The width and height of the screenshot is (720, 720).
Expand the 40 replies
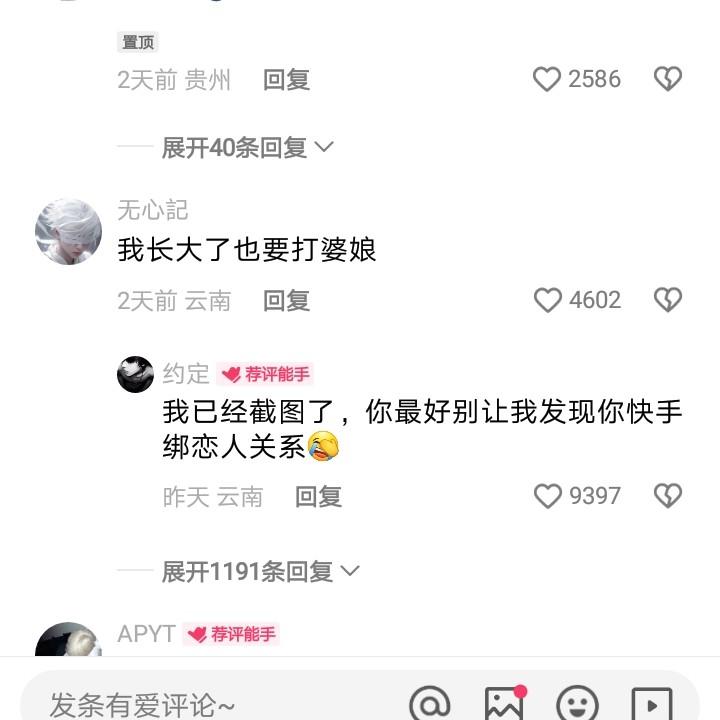(x=247, y=148)
